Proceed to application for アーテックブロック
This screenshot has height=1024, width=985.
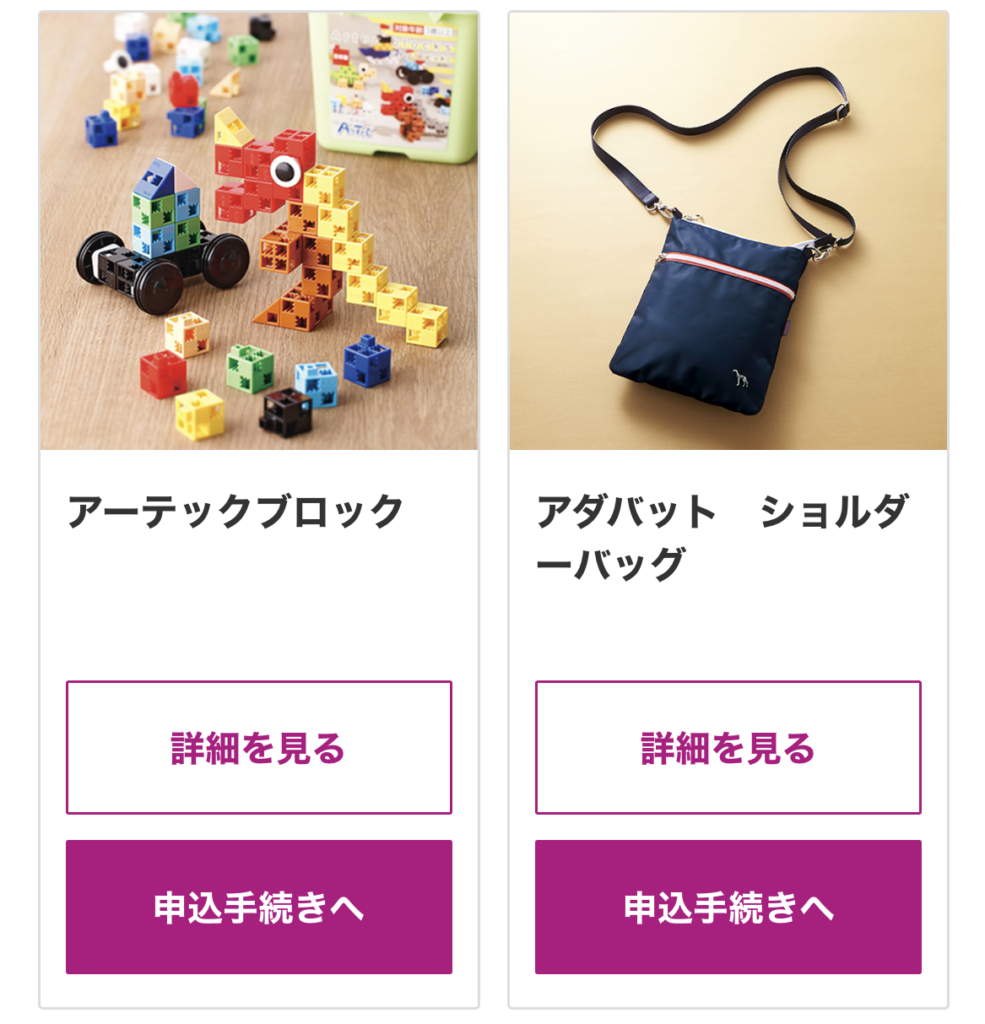pyautogui.click(x=258, y=906)
